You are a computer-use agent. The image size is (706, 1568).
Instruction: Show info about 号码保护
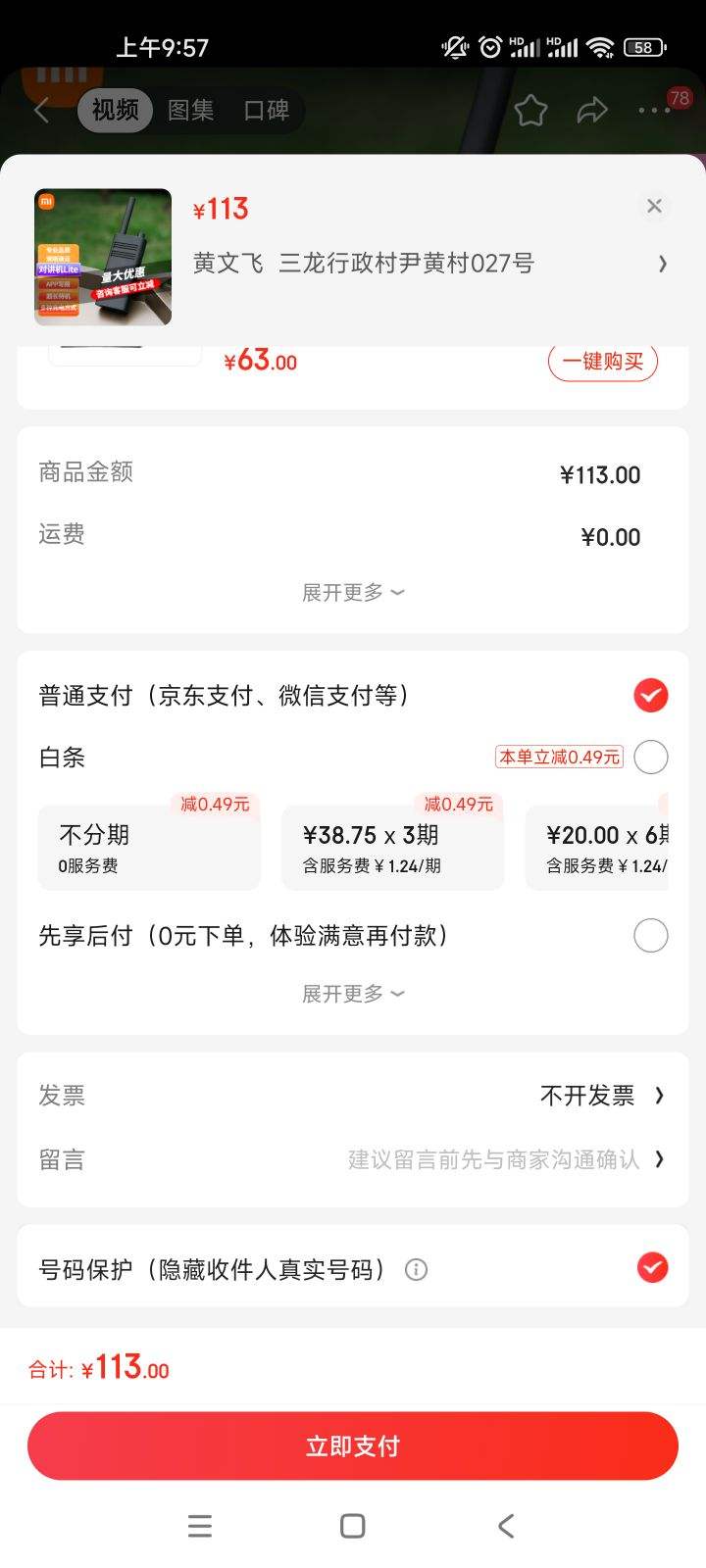(416, 1270)
